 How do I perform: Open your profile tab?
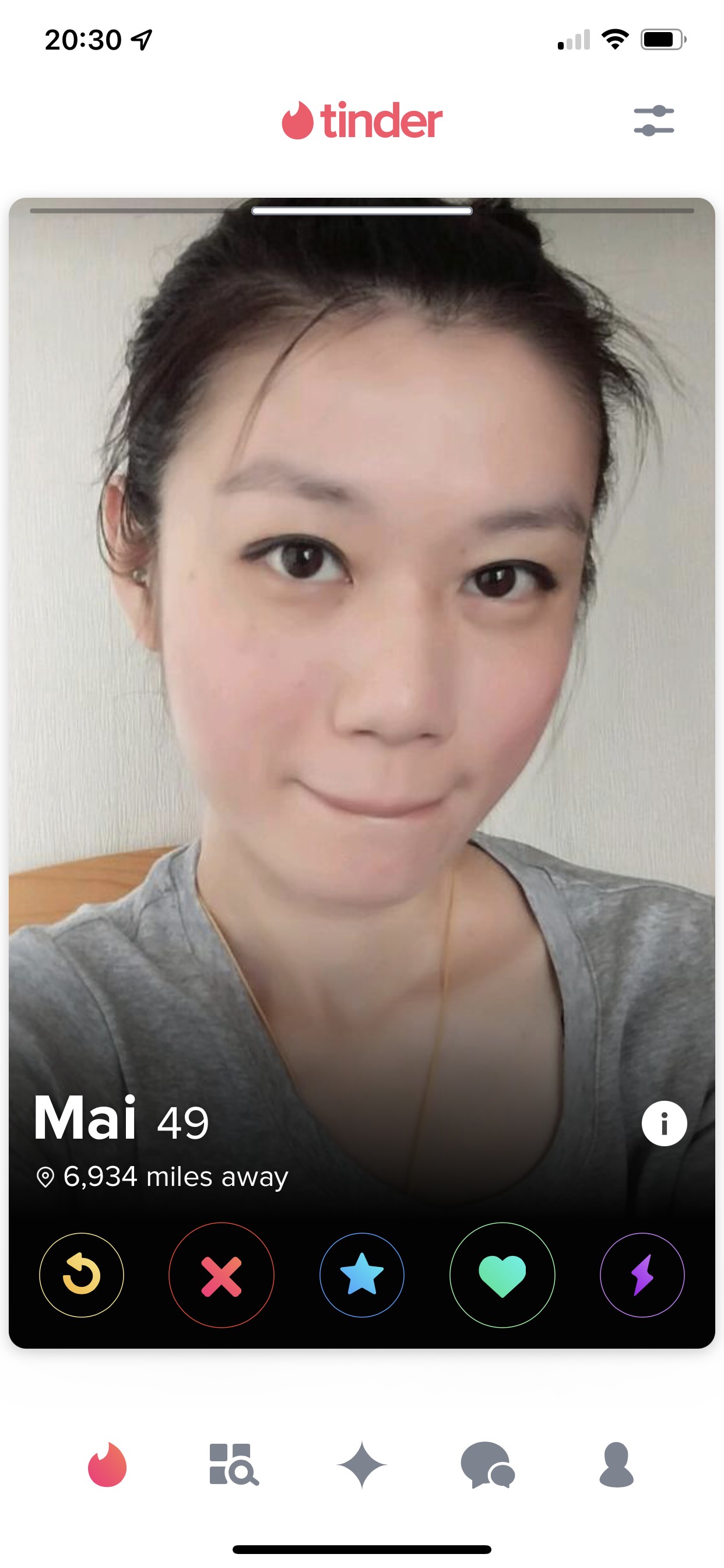tap(616, 1465)
